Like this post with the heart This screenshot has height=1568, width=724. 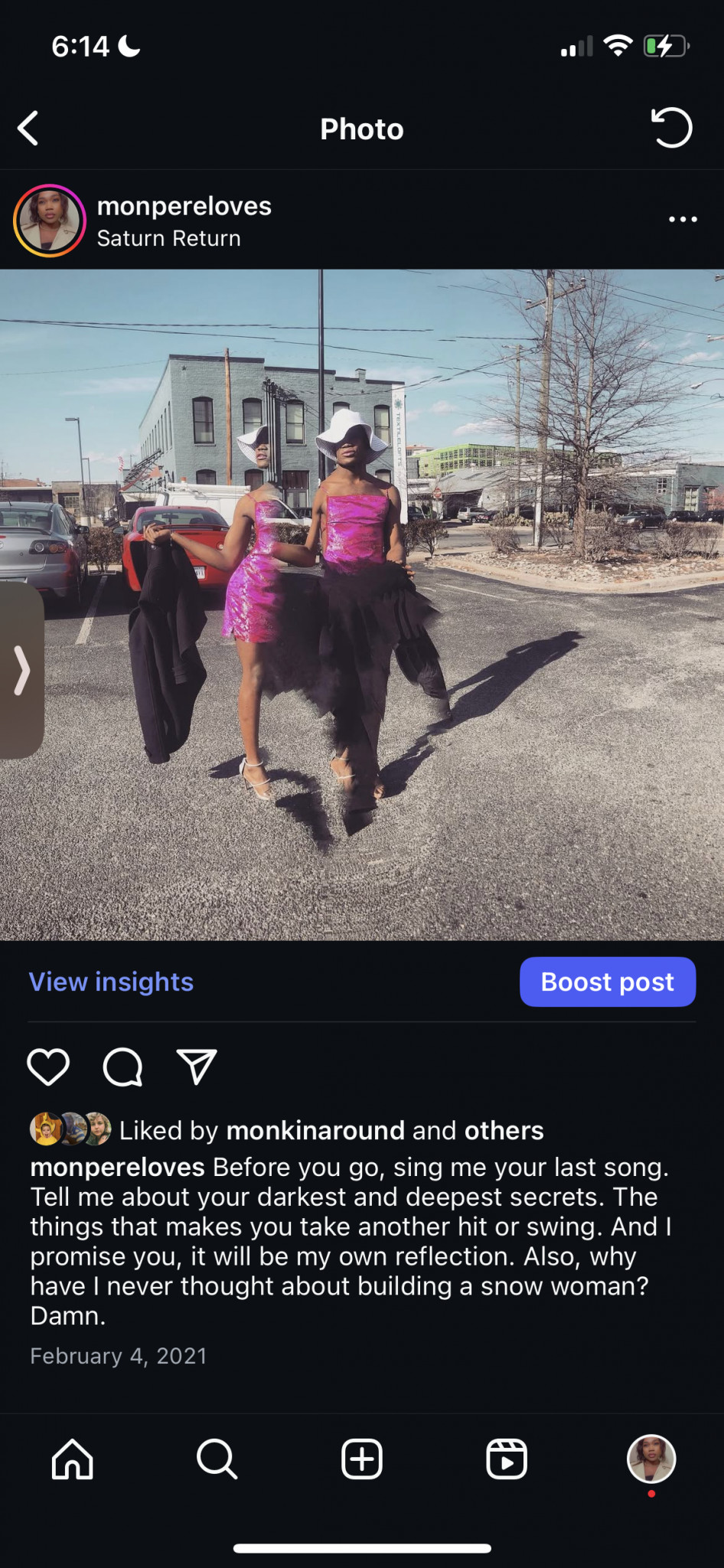coord(48,1067)
